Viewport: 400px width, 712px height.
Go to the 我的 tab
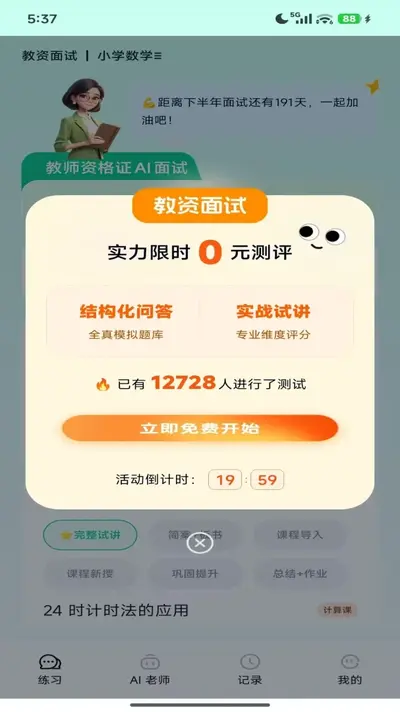click(350, 670)
